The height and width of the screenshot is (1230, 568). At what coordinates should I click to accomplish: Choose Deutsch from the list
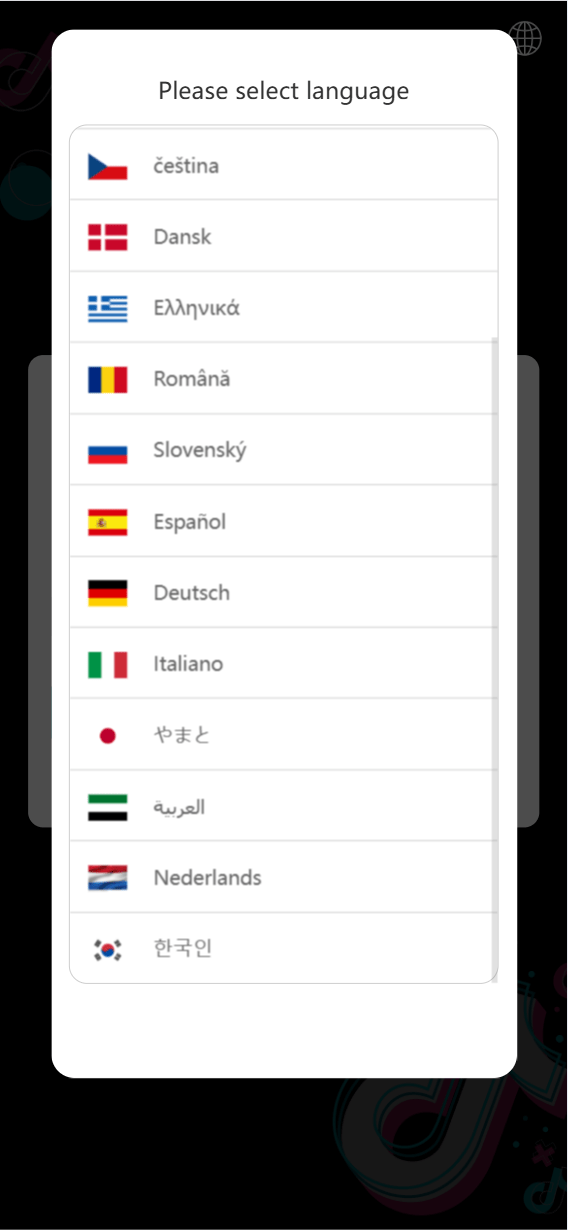pos(283,592)
